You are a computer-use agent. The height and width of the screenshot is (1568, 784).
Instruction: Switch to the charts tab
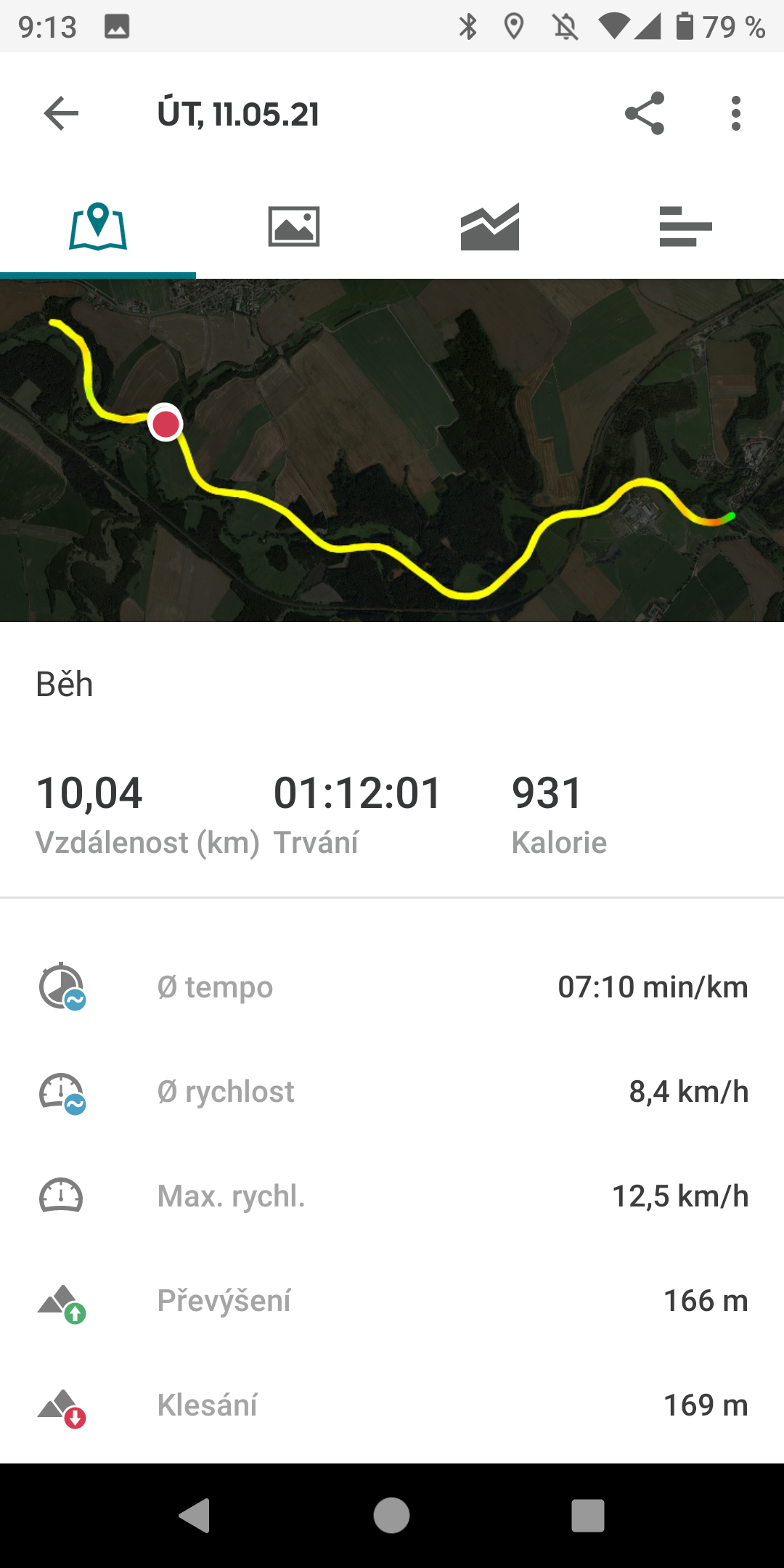[490, 226]
